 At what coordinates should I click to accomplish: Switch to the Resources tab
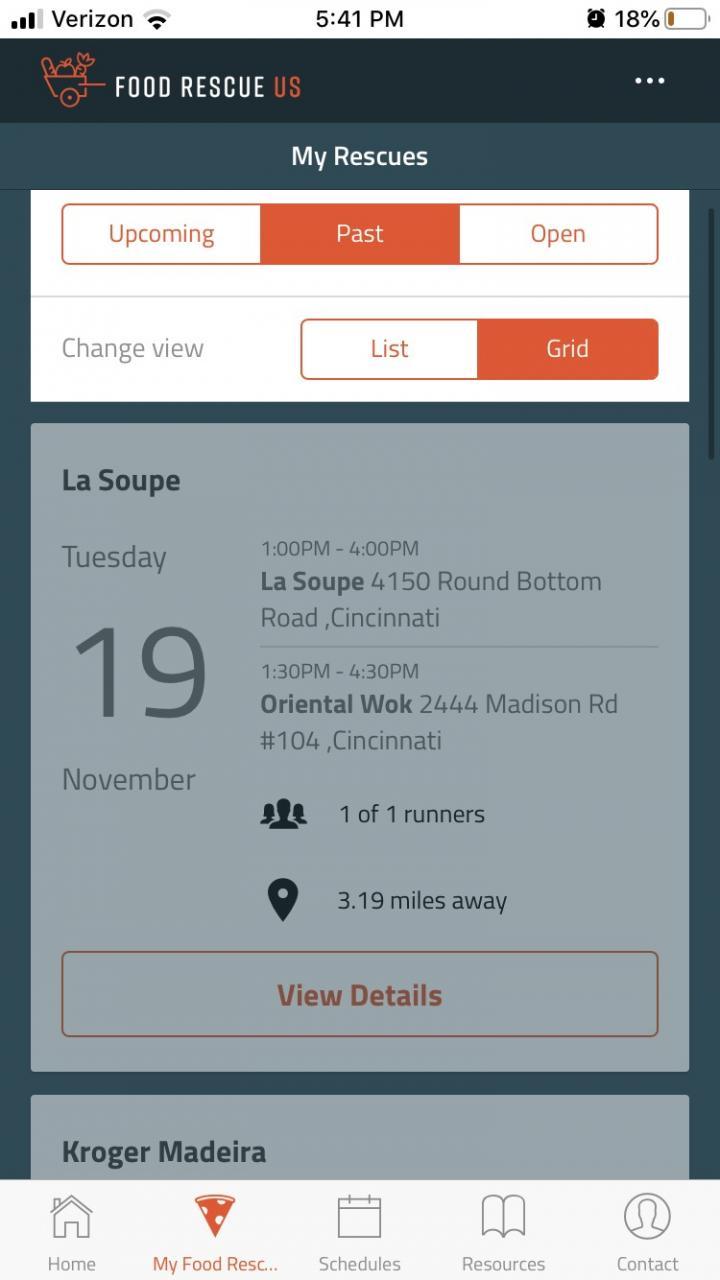(503, 1233)
